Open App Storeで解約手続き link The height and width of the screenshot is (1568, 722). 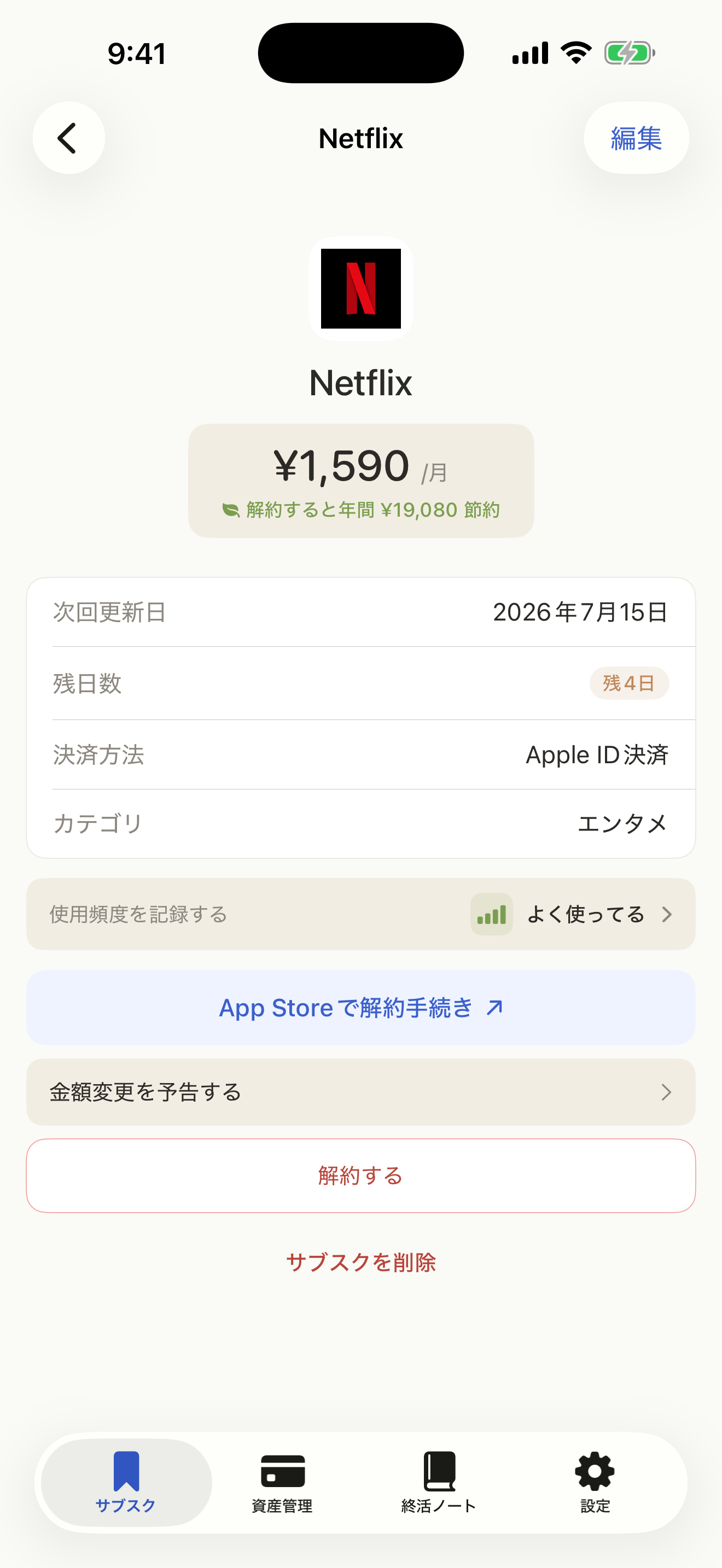pyautogui.click(x=361, y=1008)
